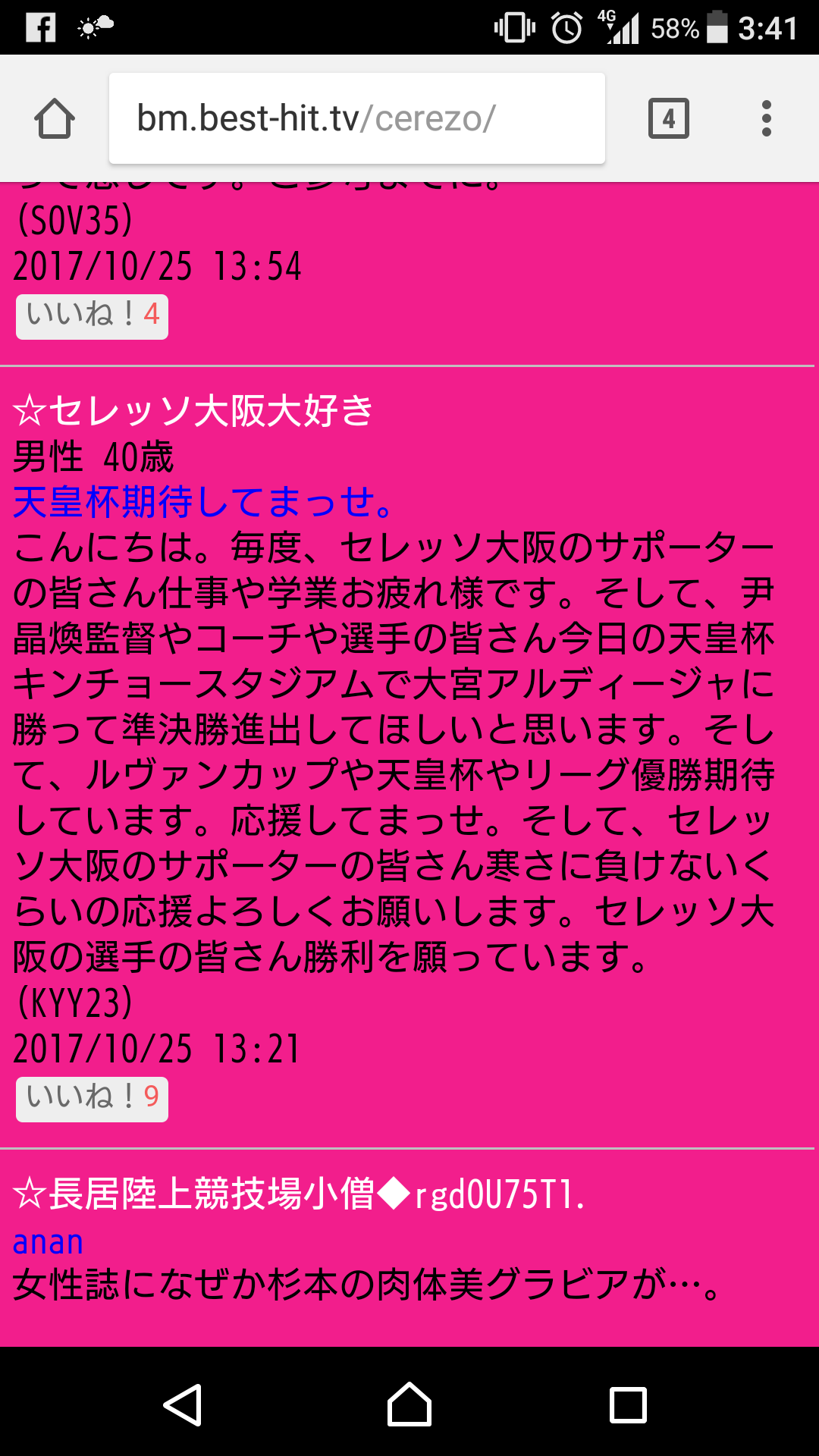Open the browser home page
This screenshot has height=1456, width=819.
click(55, 119)
